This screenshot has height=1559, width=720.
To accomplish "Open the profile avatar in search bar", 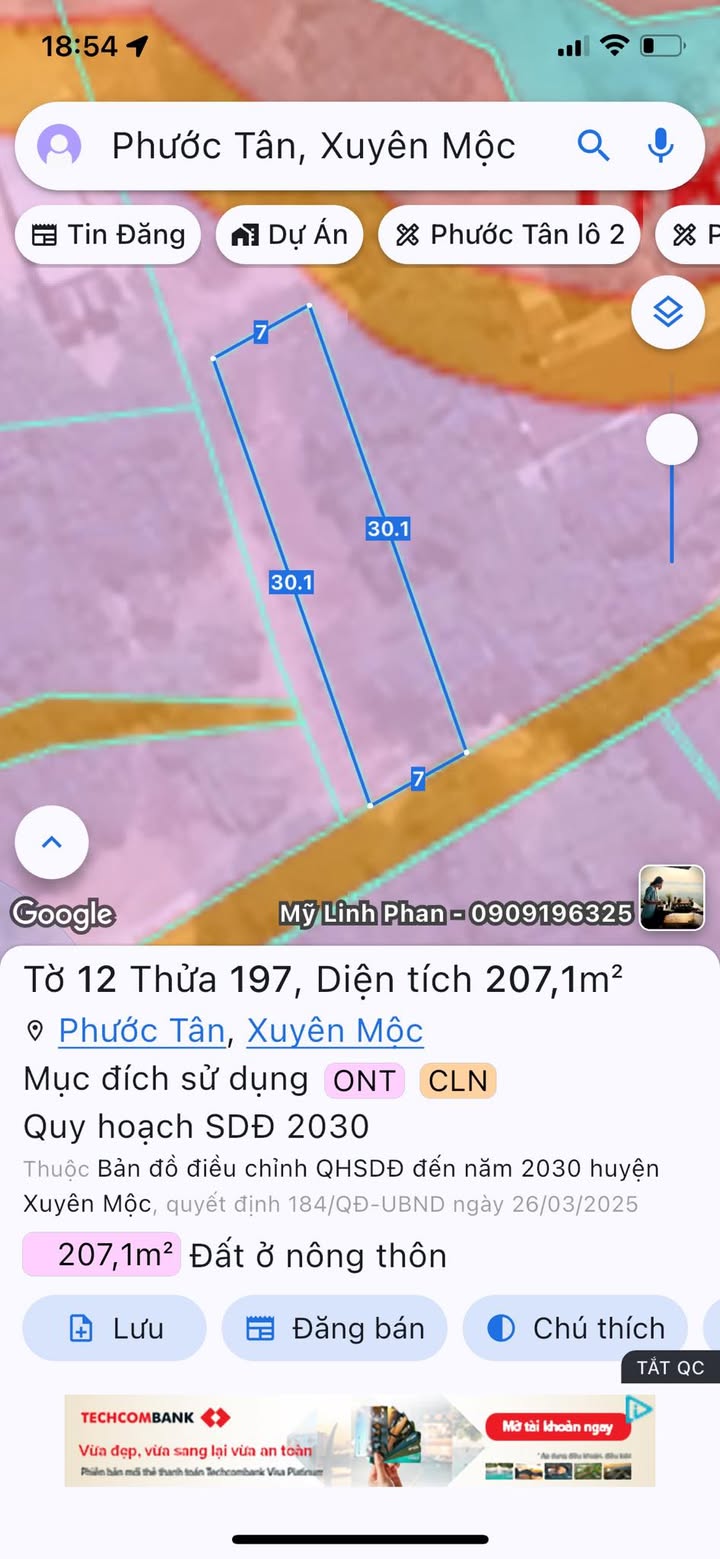I will click(59, 146).
